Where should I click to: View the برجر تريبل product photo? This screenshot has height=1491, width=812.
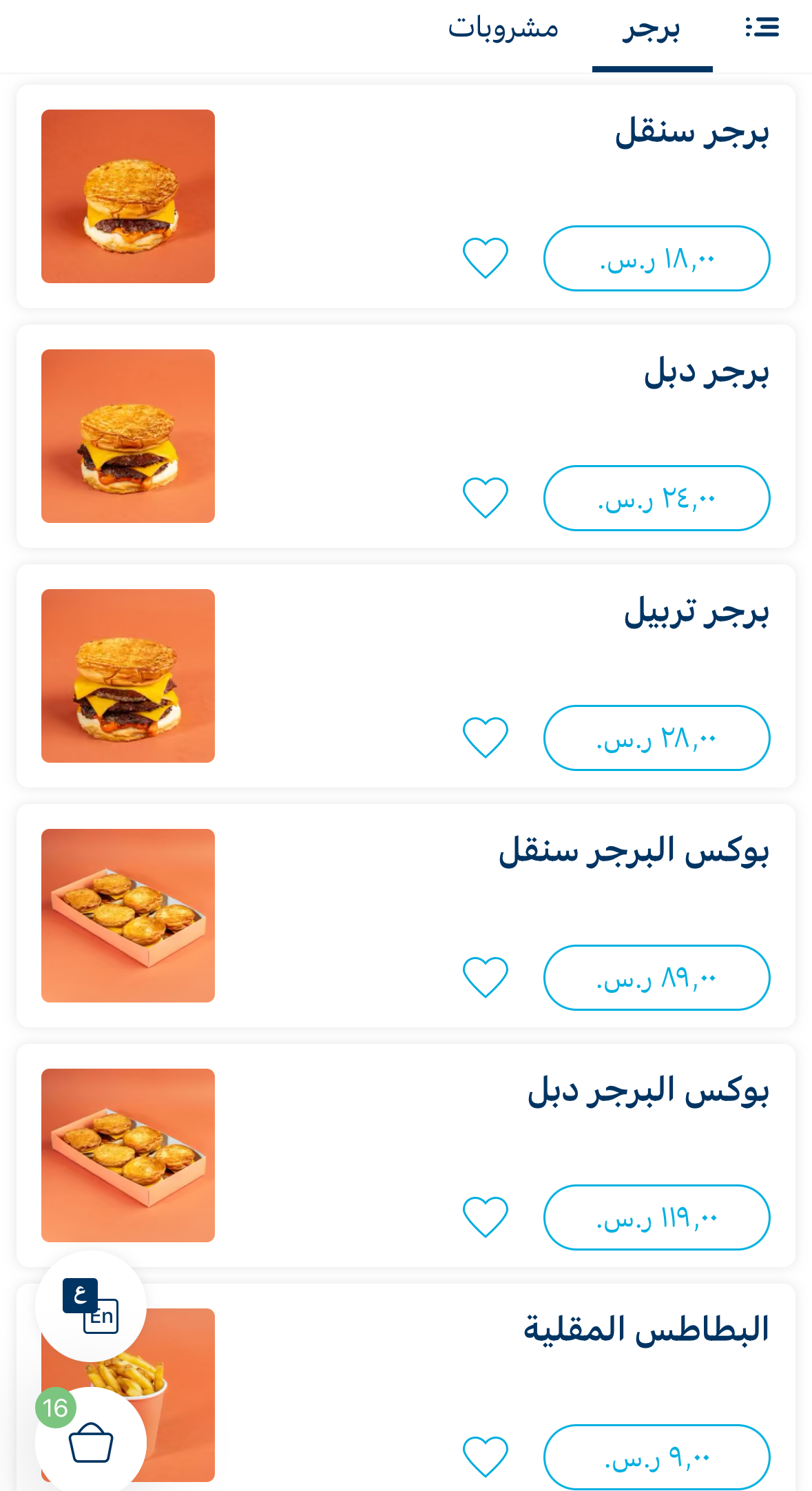[128, 676]
